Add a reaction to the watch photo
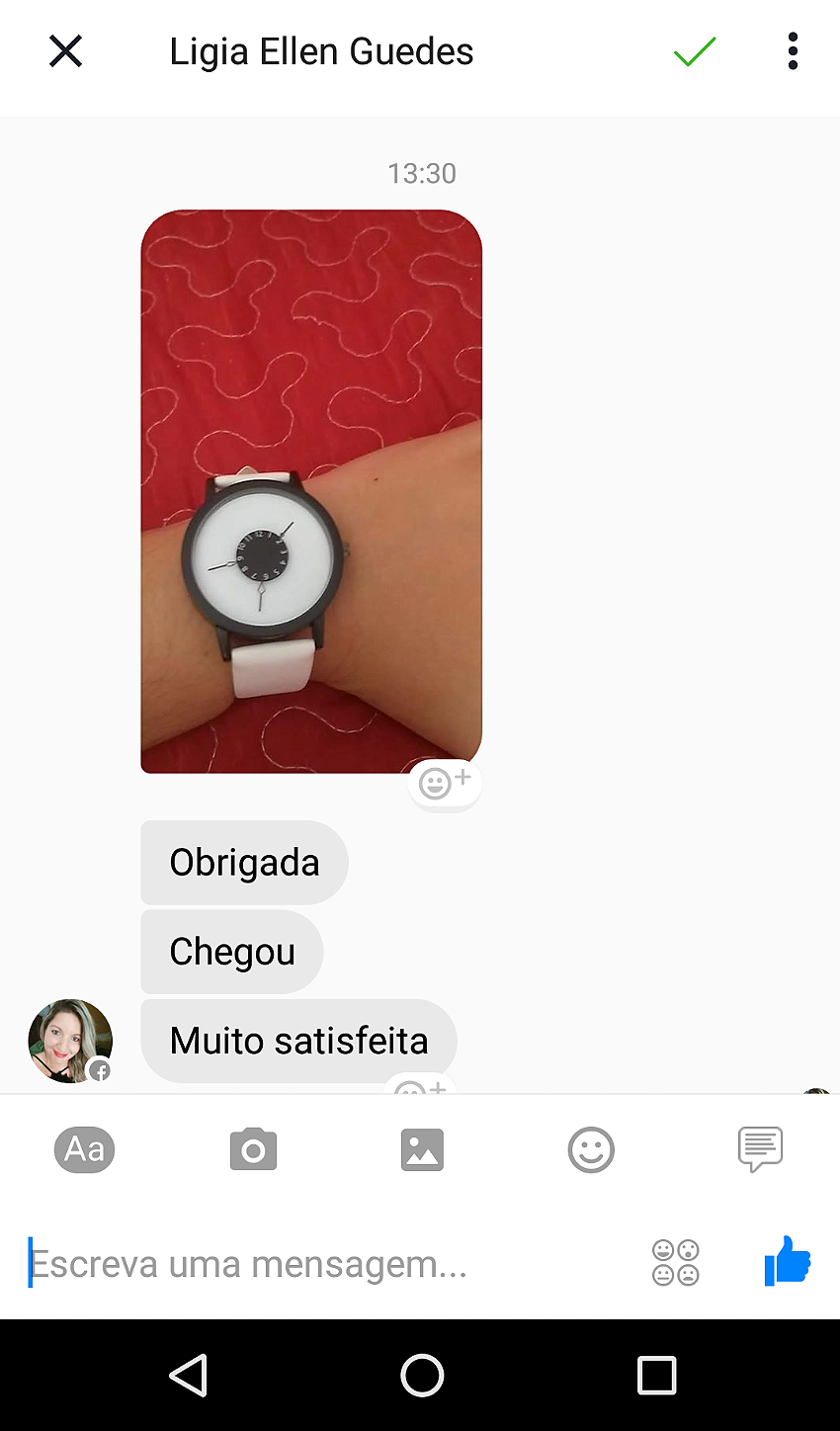This screenshot has height=1431, width=840. coord(444,784)
